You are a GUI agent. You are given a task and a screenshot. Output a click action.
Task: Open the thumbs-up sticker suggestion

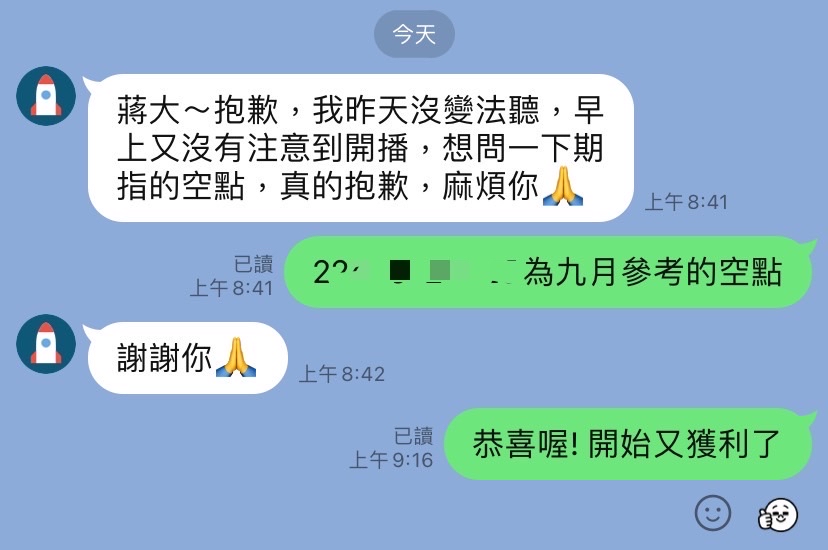pyautogui.click(x=778, y=515)
